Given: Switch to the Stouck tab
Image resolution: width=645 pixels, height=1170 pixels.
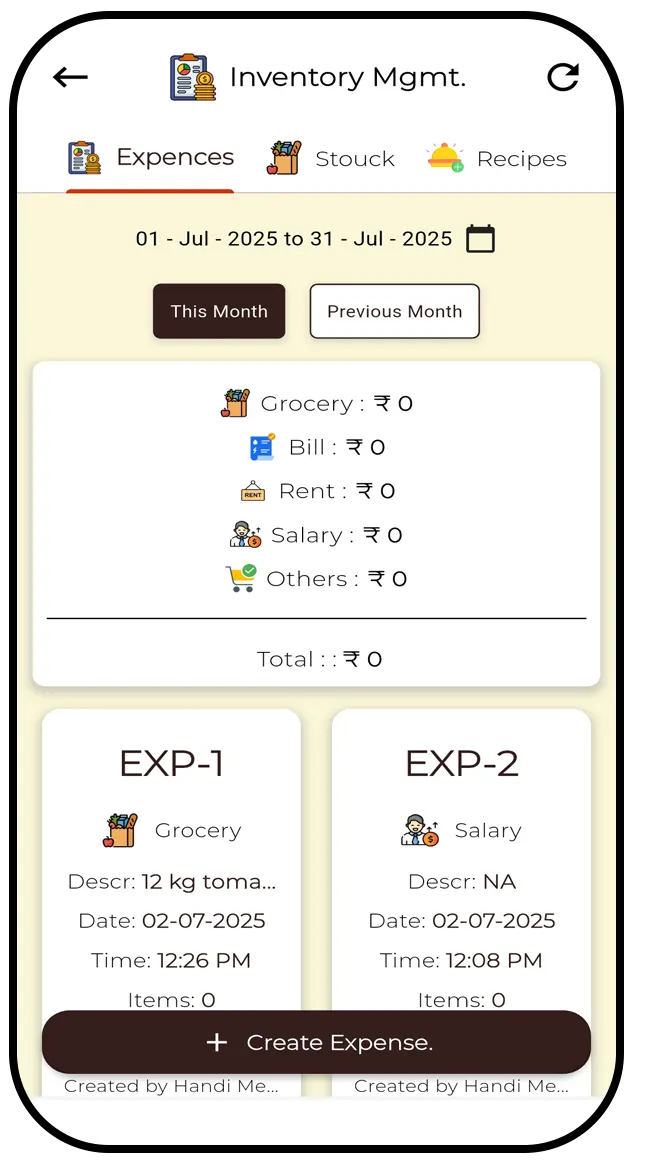Looking at the screenshot, I should [x=331, y=159].
